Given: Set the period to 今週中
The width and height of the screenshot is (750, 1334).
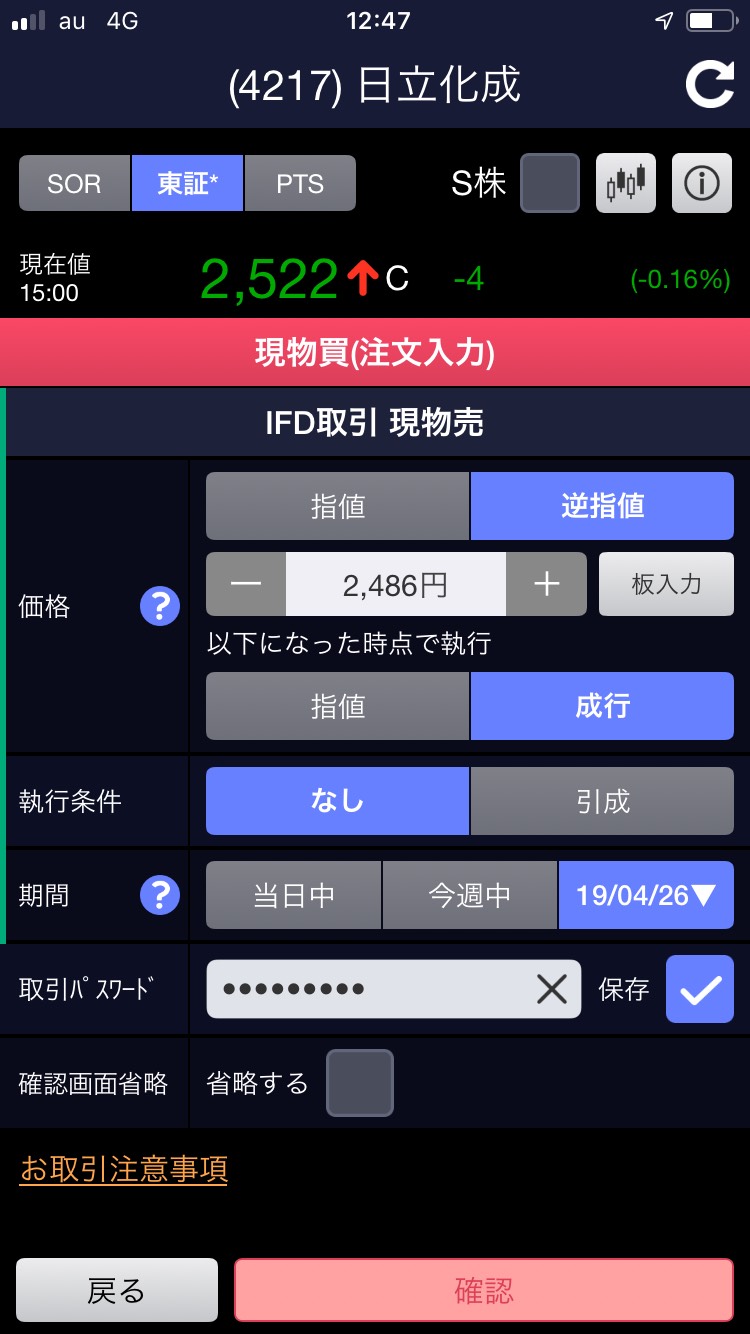Looking at the screenshot, I should click(x=469, y=895).
